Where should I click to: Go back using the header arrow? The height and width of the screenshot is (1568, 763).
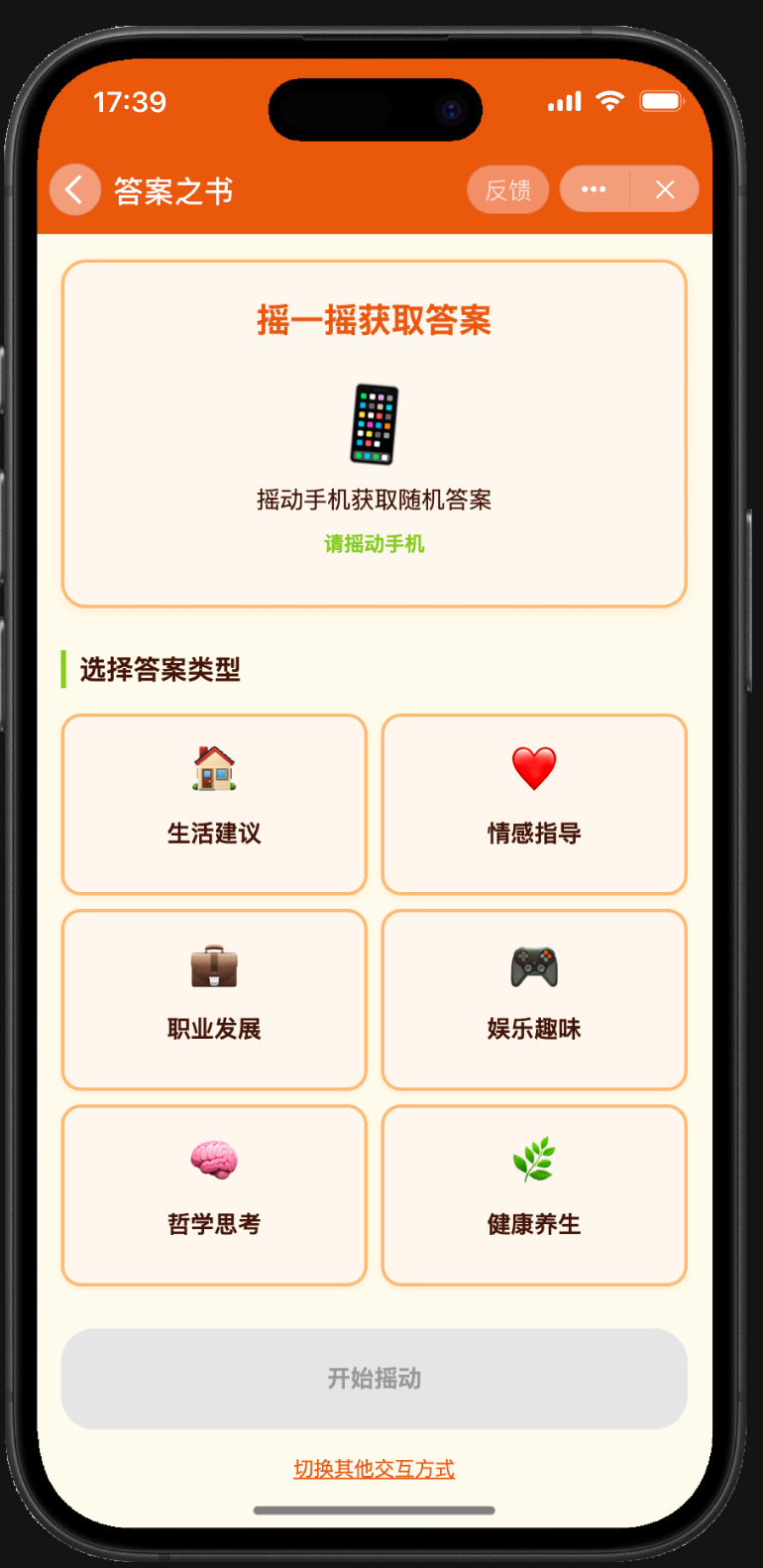click(x=74, y=189)
